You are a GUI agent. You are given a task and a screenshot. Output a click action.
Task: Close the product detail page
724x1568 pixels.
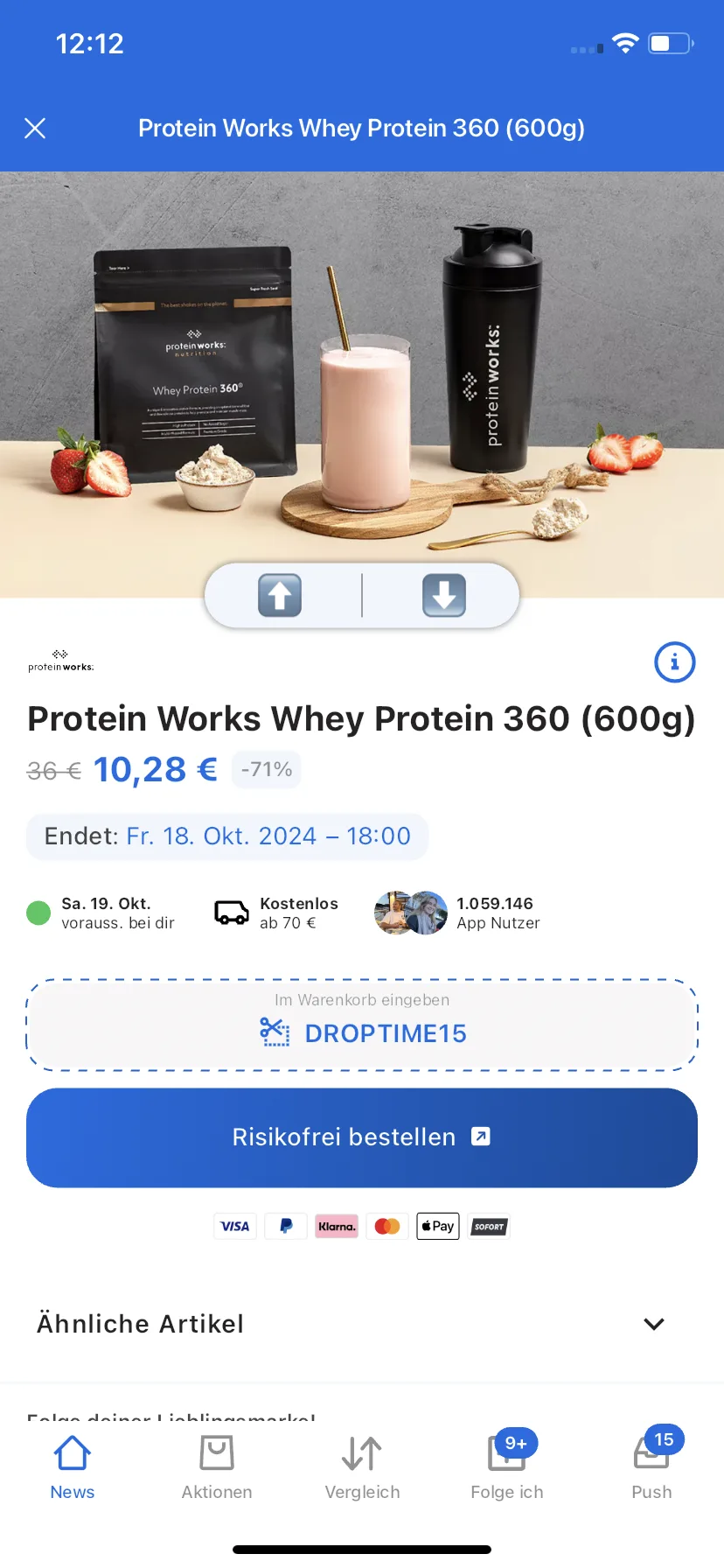35,129
